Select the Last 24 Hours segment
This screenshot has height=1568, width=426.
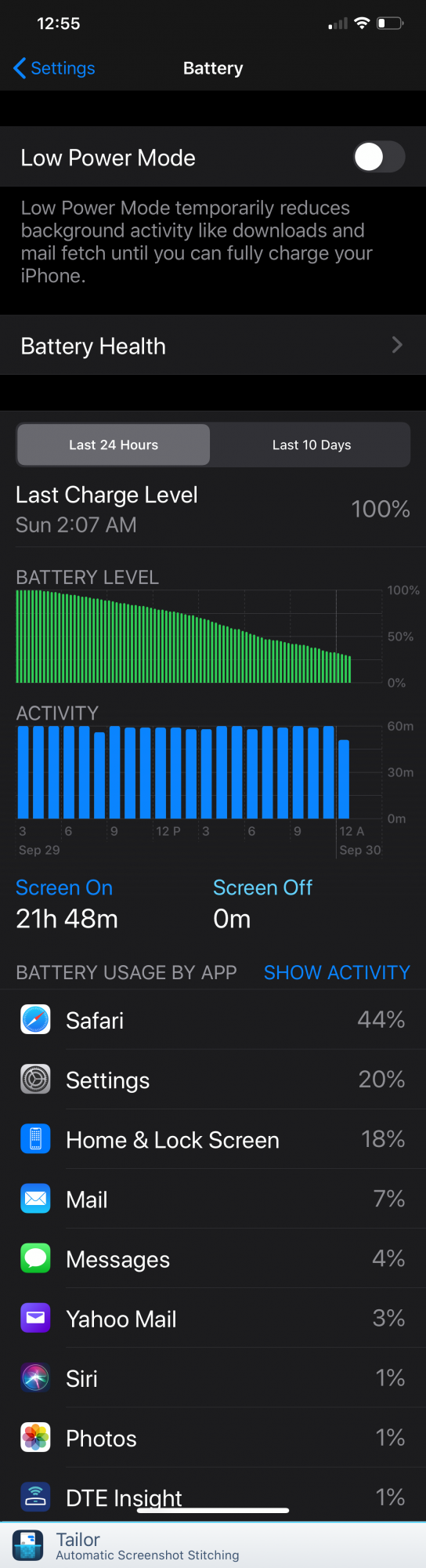pos(114,445)
